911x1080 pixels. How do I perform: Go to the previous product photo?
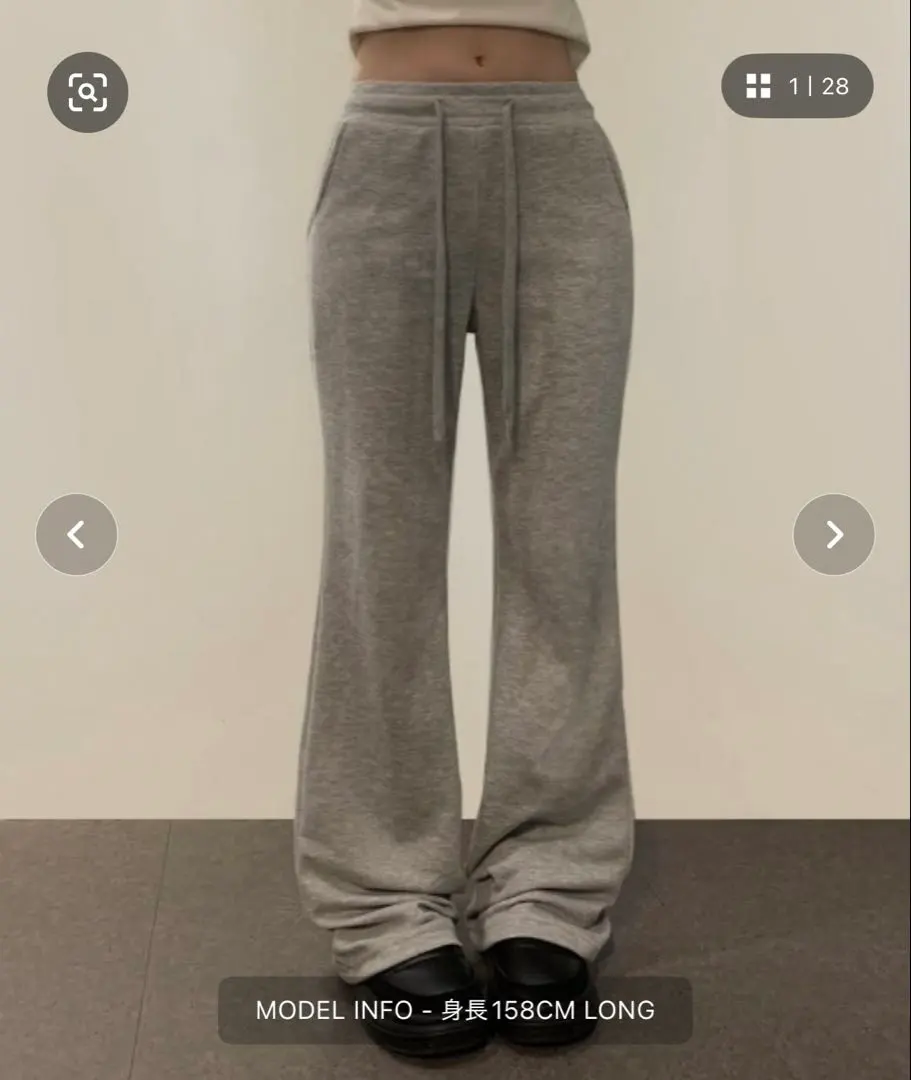(76, 535)
